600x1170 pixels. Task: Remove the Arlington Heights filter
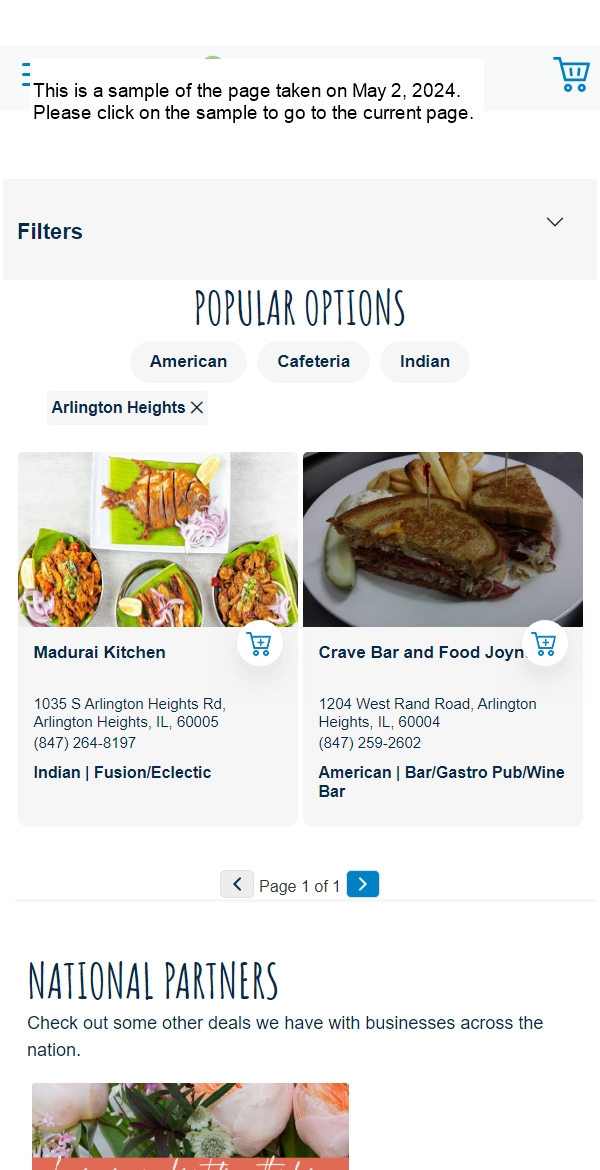197,408
